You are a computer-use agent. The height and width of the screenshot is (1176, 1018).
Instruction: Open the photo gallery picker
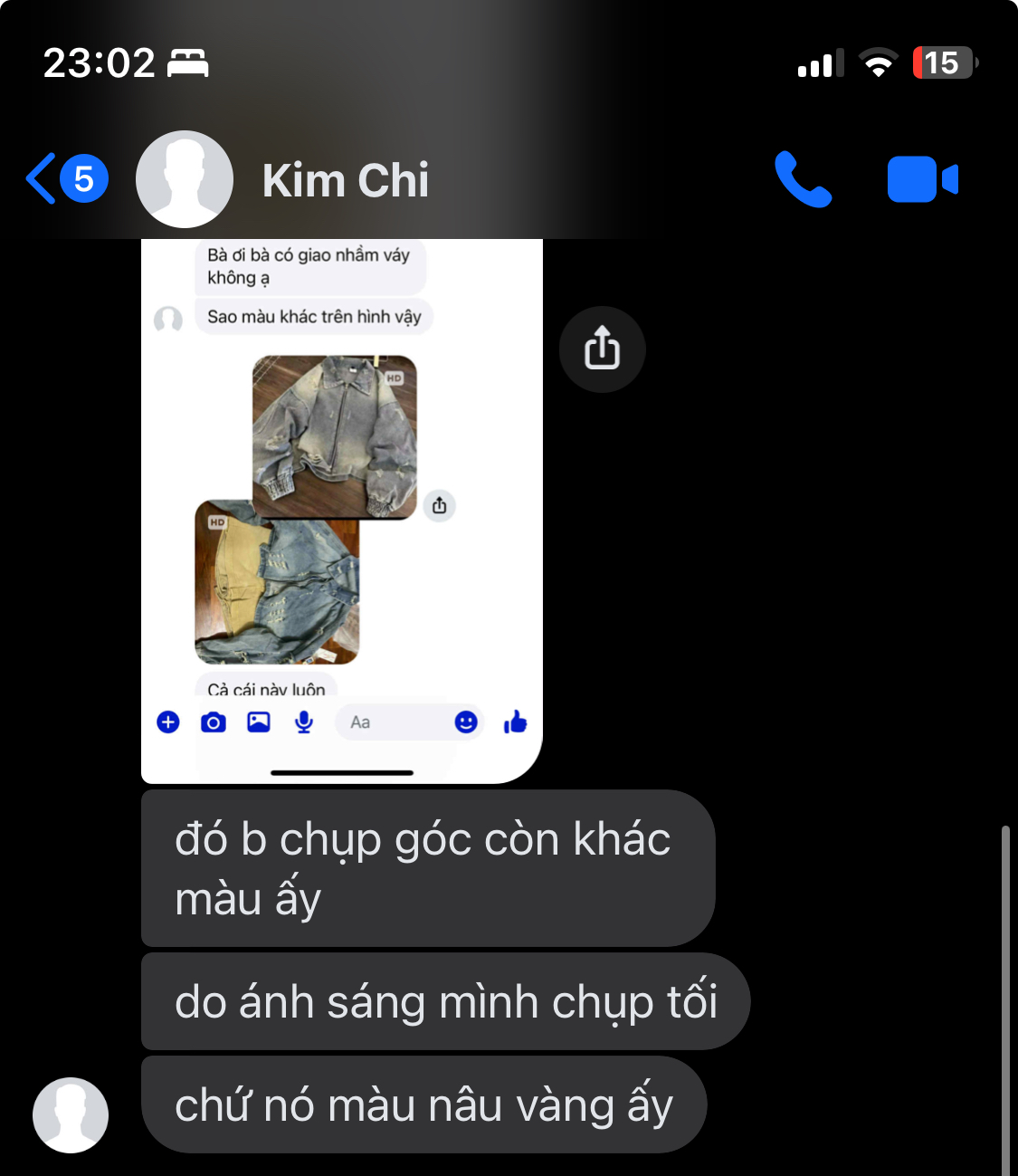(258, 722)
